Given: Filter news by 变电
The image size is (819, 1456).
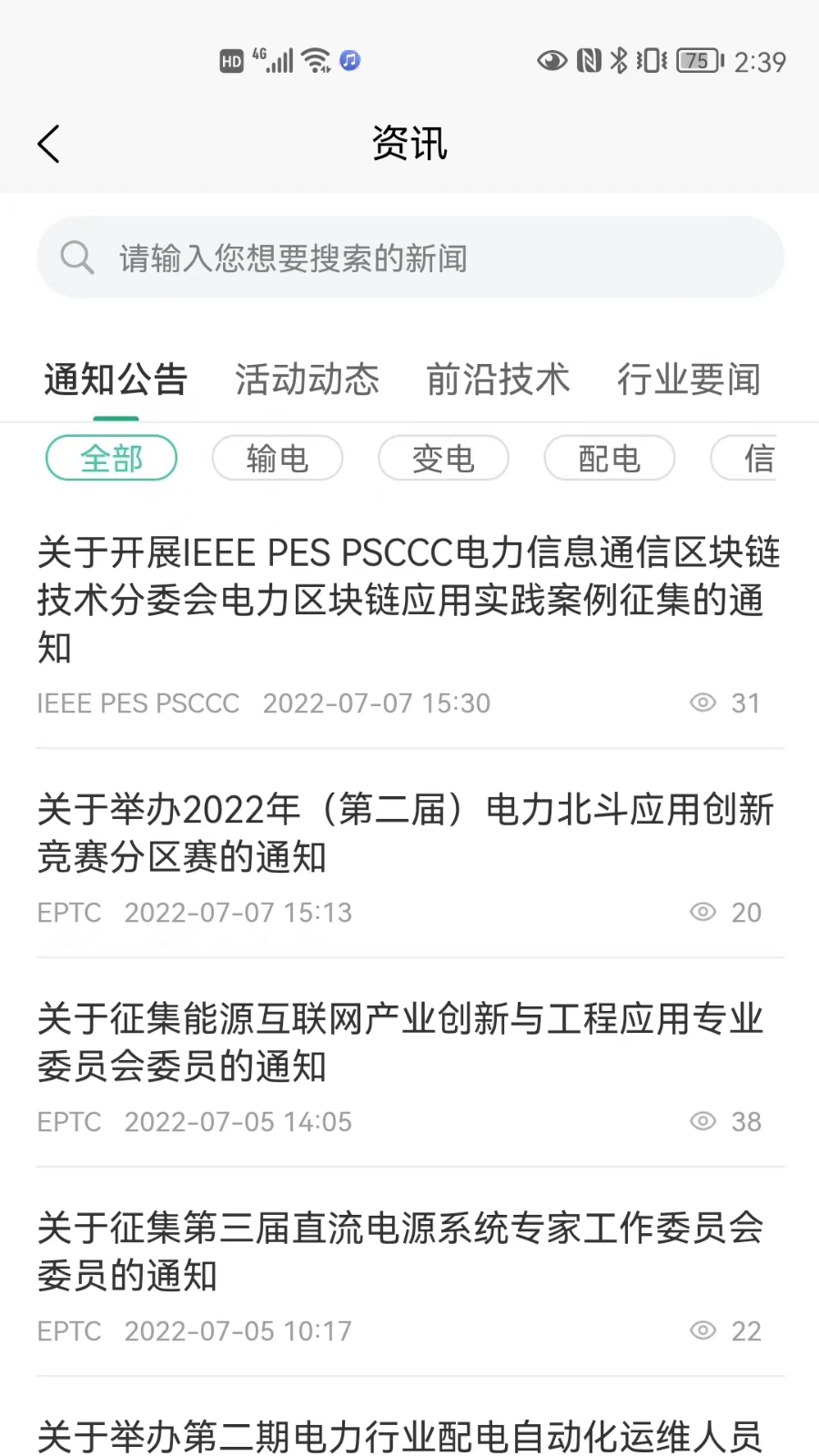Looking at the screenshot, I should click(x=443, y=458).
